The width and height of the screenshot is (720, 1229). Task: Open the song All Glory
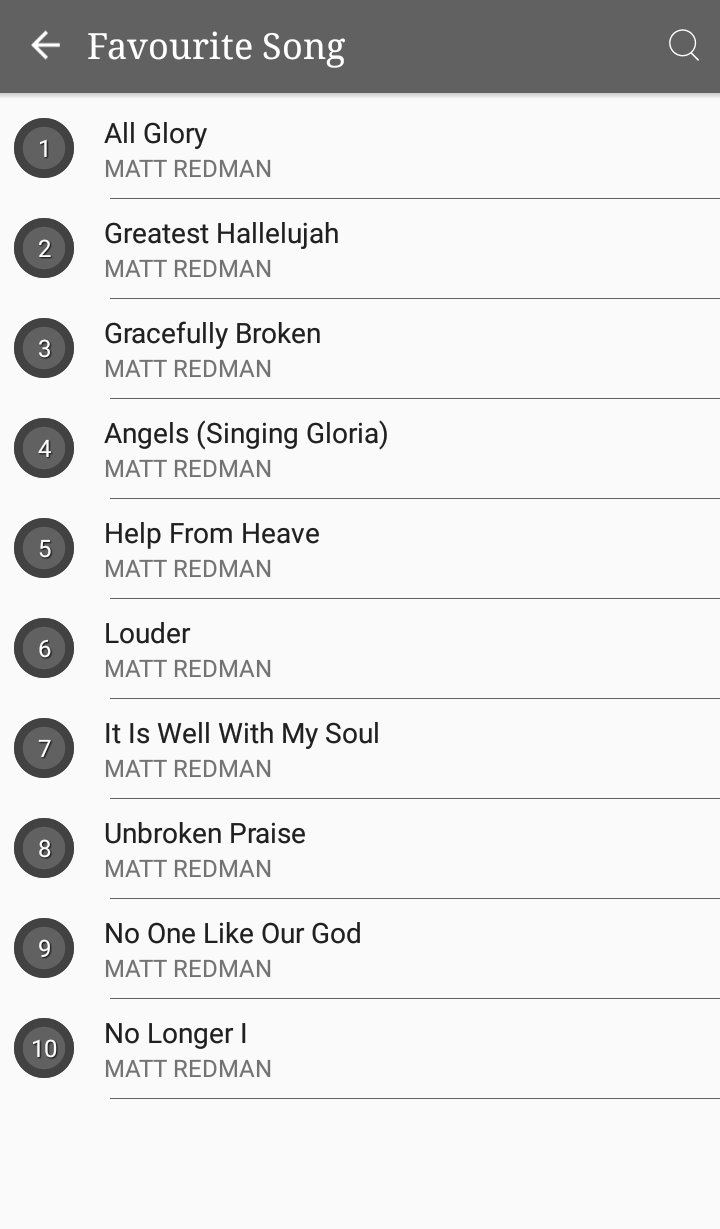[x=360, y=148]
